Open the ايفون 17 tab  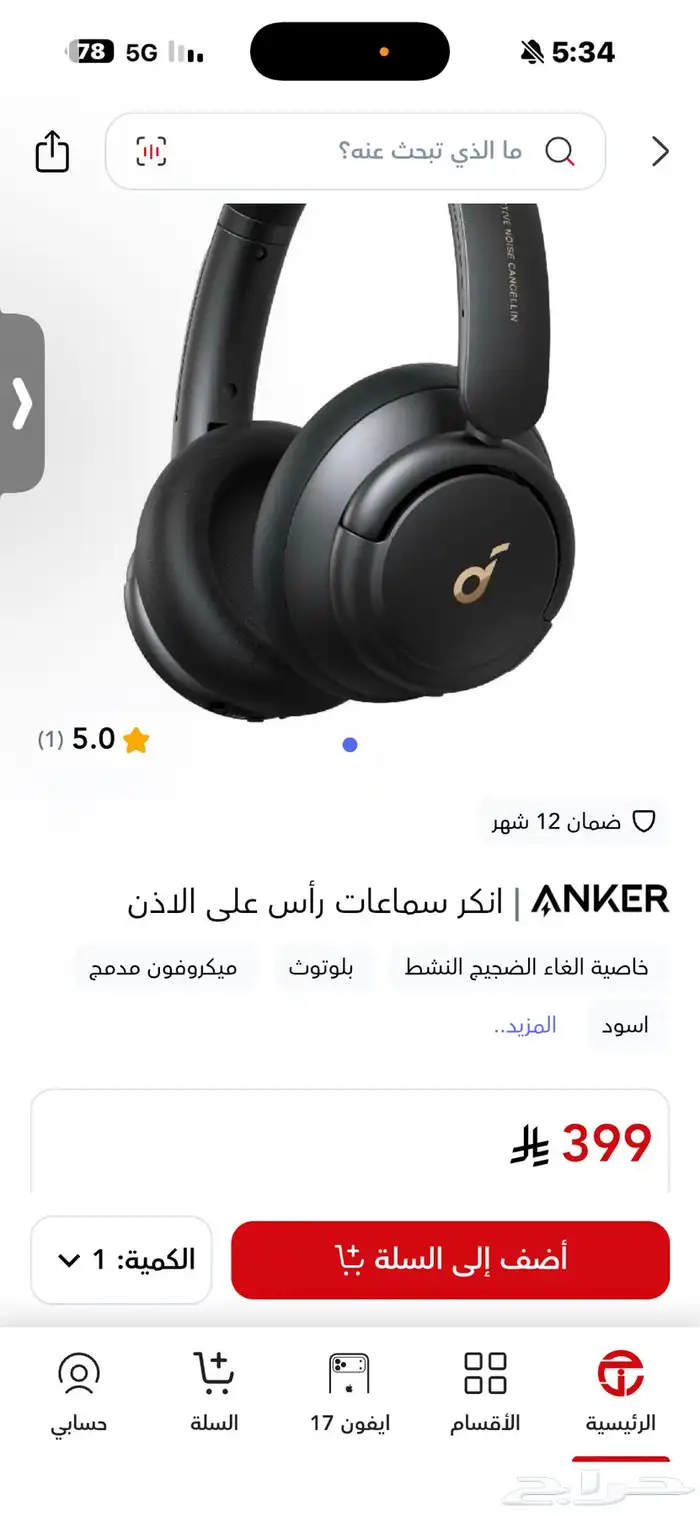pyautogui.click(x=349, y=1392)
